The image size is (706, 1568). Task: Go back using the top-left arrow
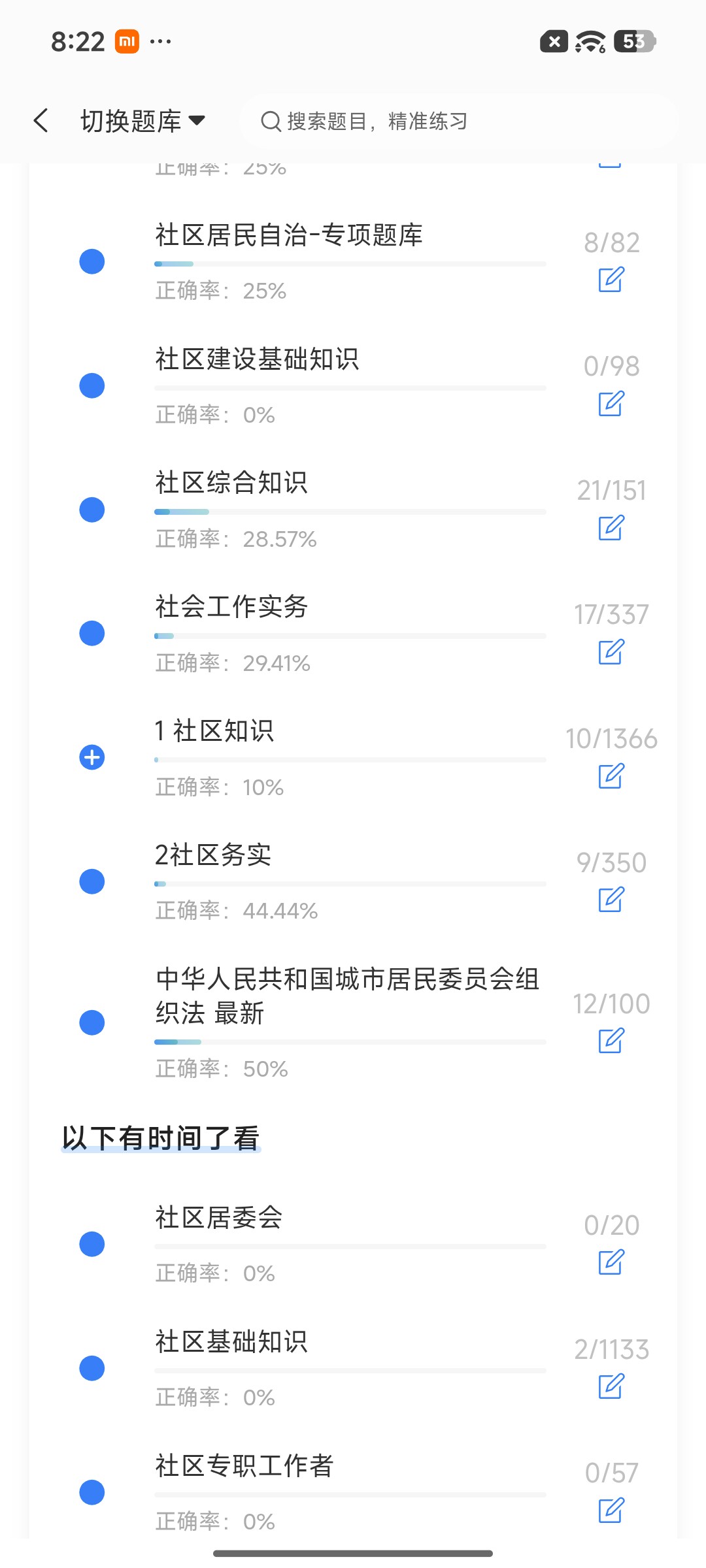click(41, 121)
